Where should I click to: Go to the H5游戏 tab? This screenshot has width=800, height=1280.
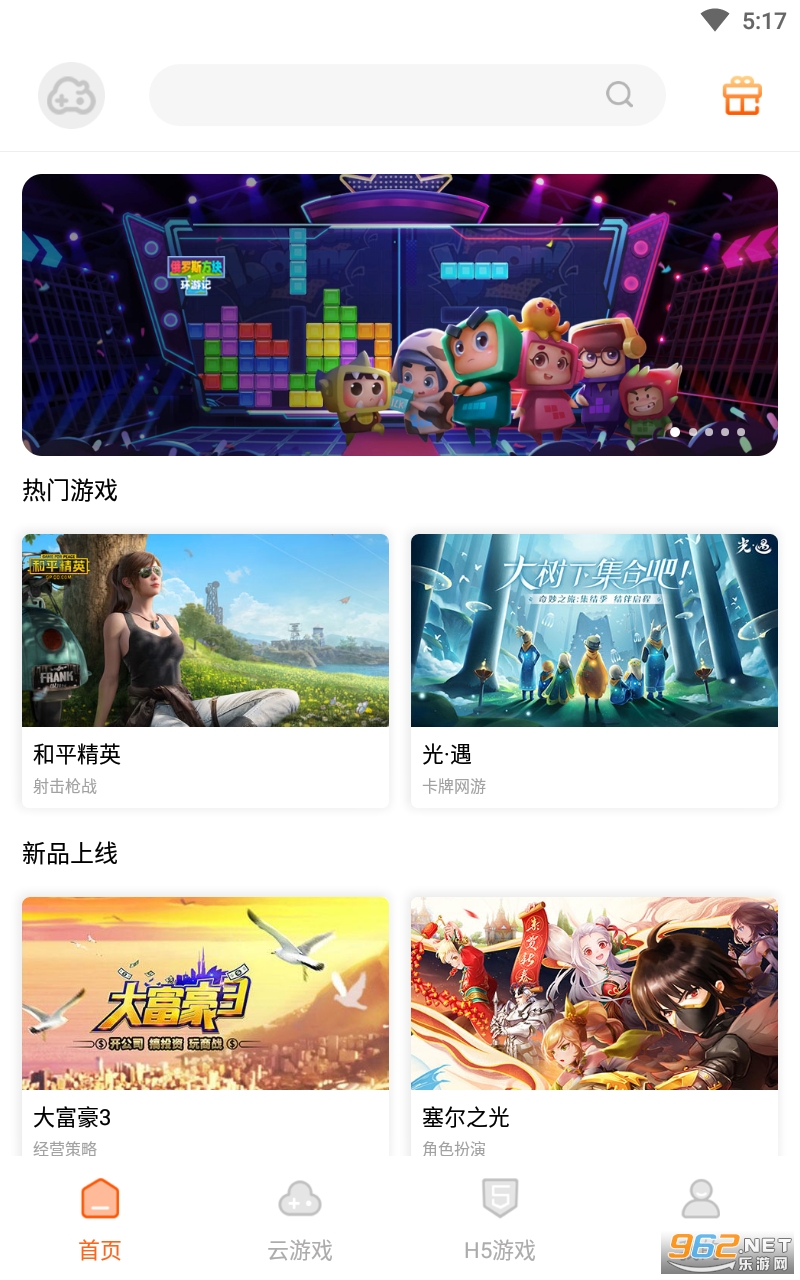(500, 1218)
